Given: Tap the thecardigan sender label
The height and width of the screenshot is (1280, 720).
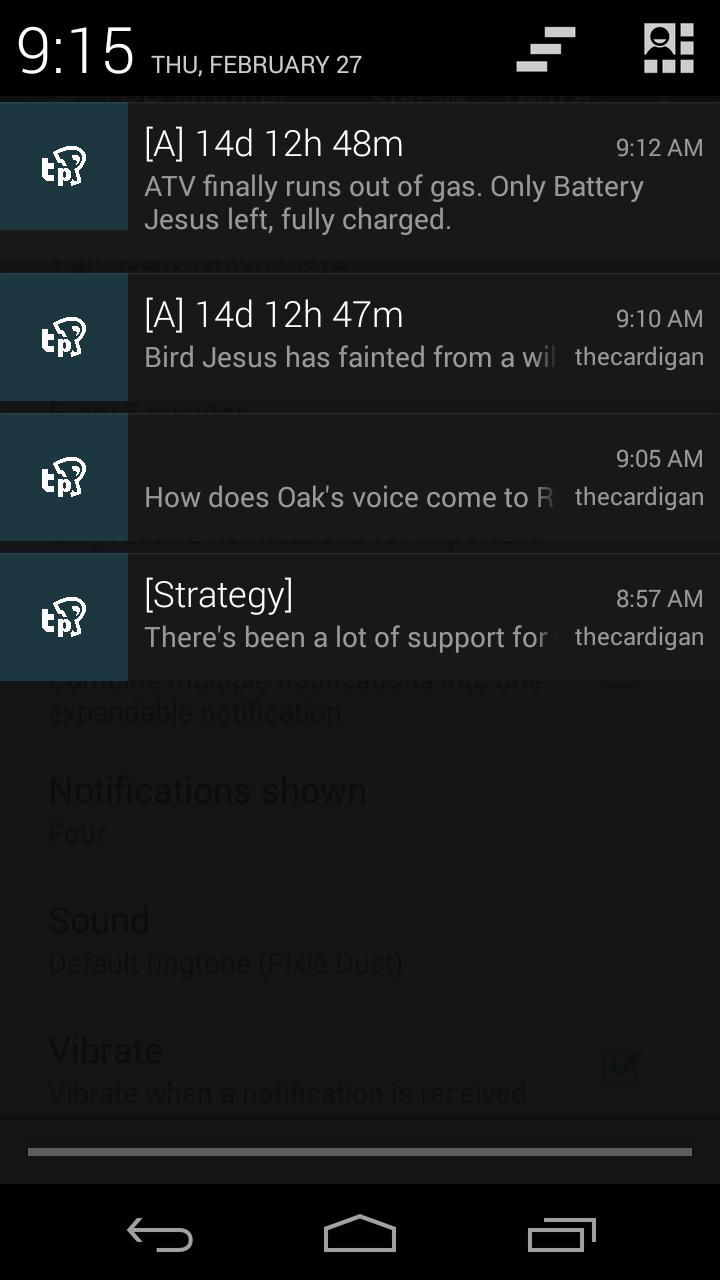Looking at the screenshot, I should click(638, 357).
